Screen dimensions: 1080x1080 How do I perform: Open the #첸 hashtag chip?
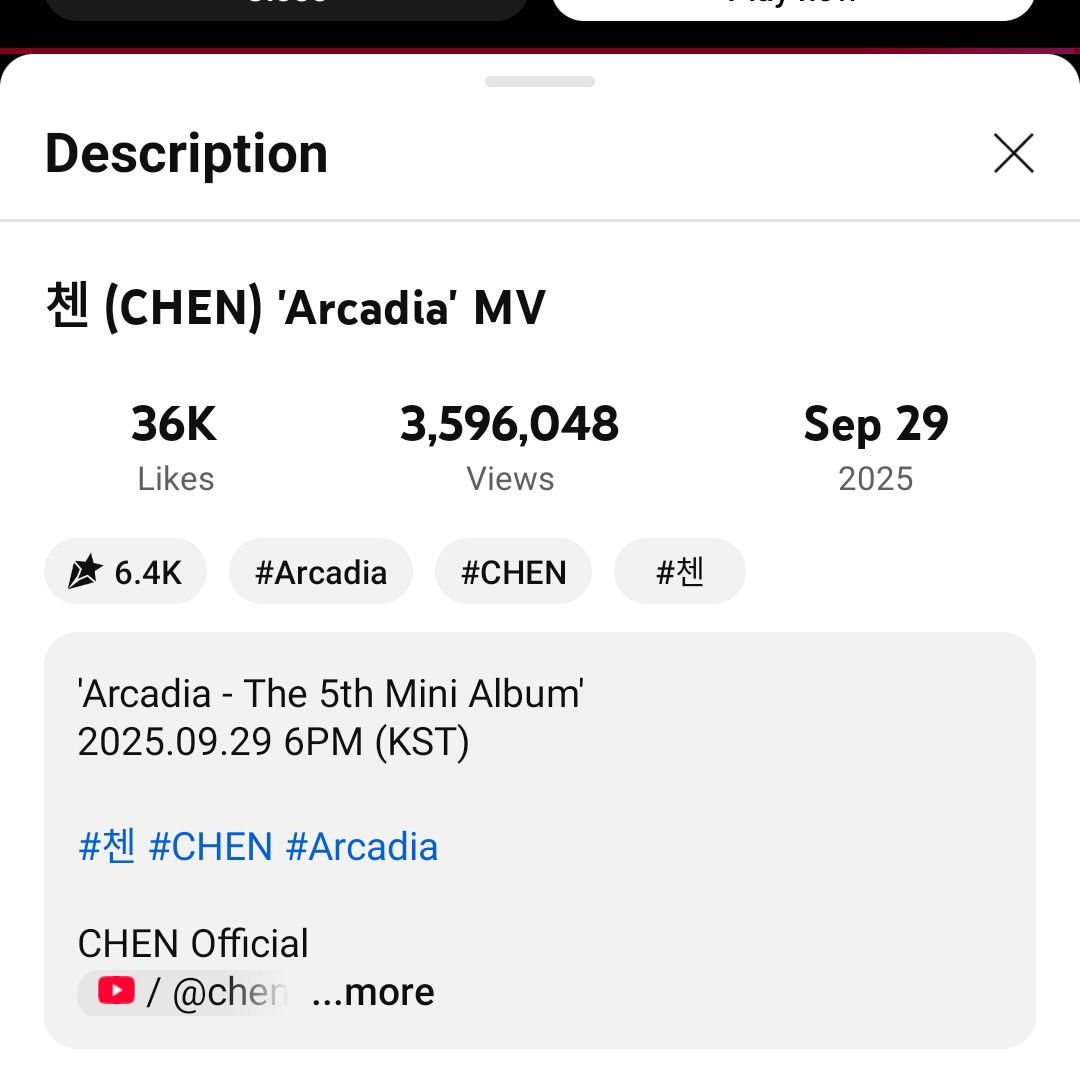pos(680,572)
